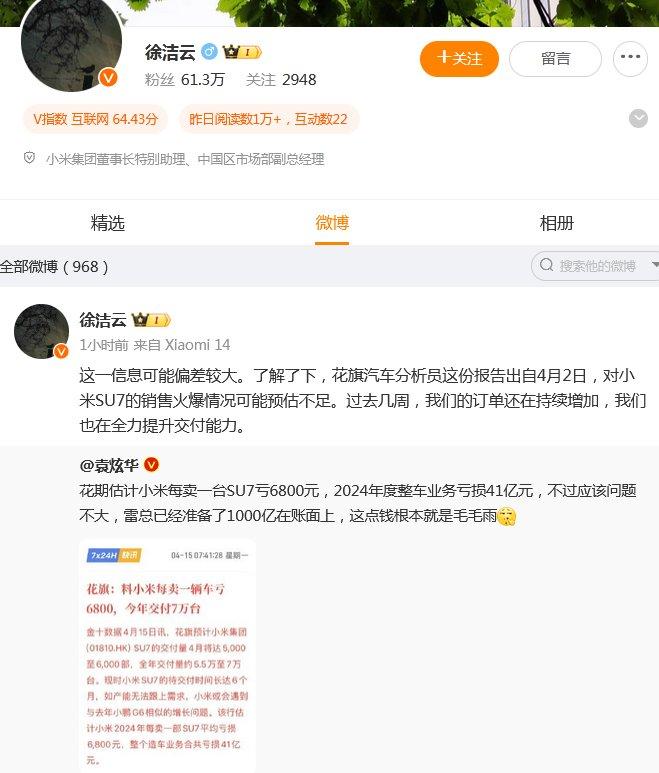
Task: Switch to the 精选 tab
Action: (108, 223)
